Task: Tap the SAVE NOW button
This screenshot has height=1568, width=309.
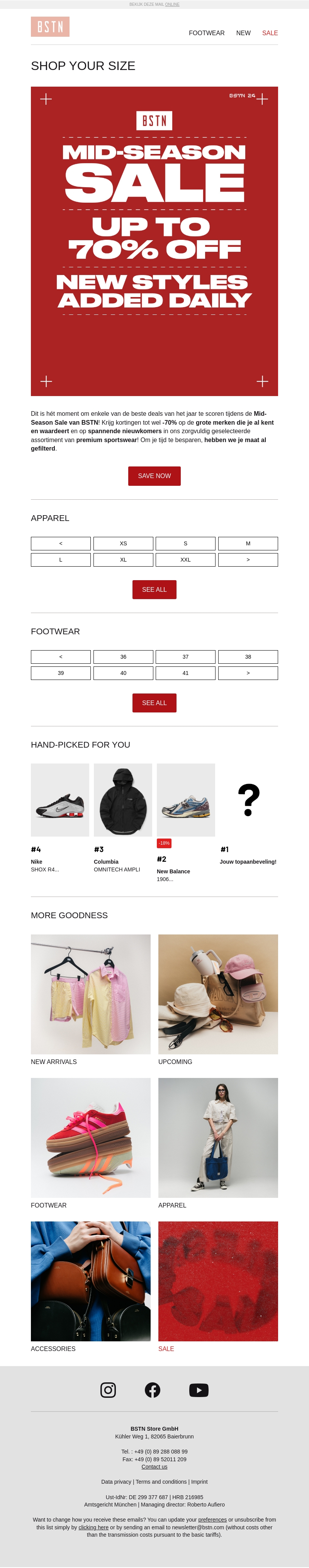Action: click(154, 475)
